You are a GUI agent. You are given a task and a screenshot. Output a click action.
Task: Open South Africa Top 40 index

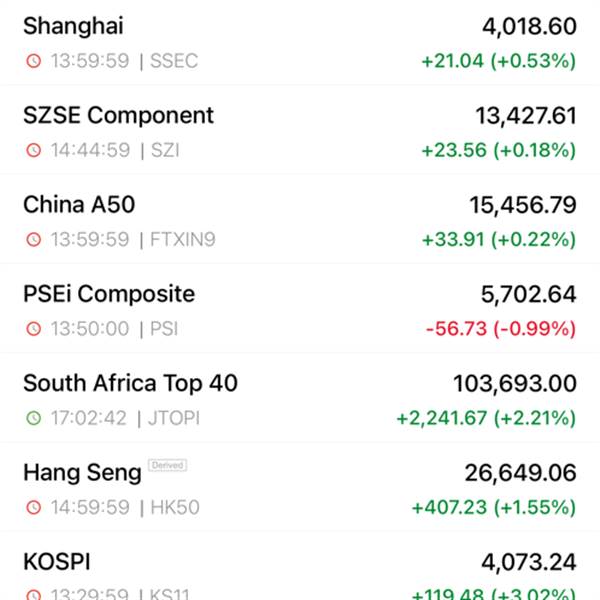point(300,400)
